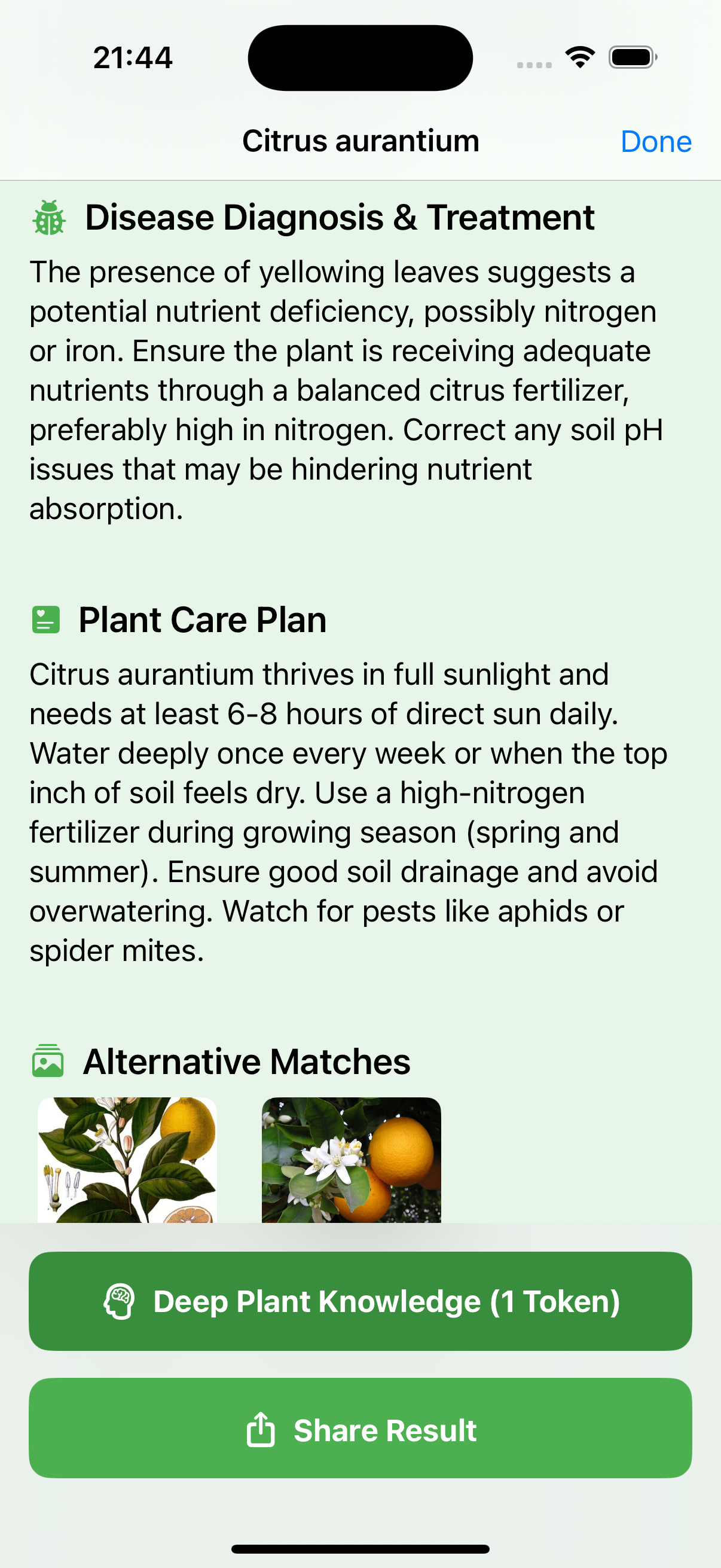Share the identification result
Screen dimensions: 721x1568
(360, 1429)
